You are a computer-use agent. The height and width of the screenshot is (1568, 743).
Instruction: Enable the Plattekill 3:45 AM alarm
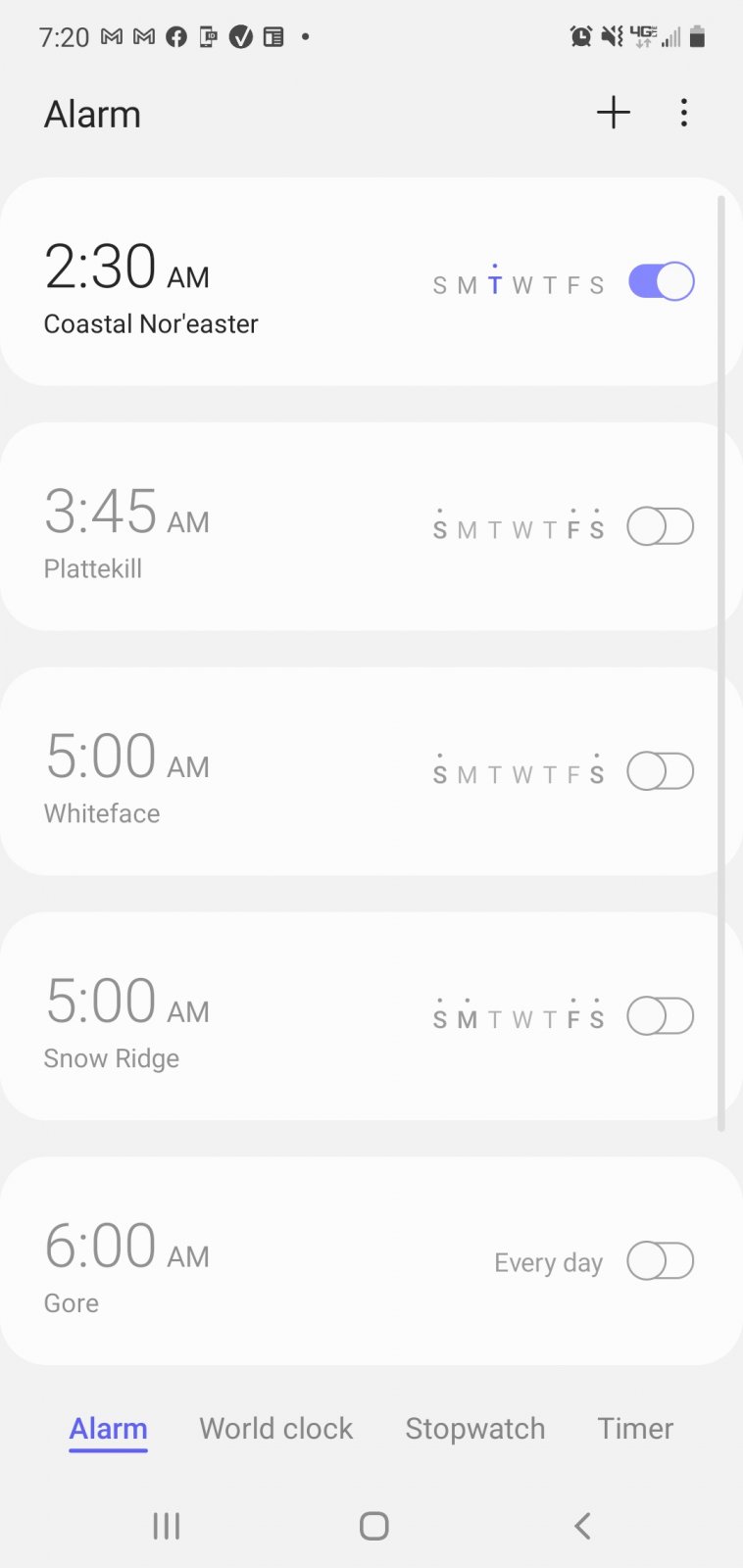point(661,527)
